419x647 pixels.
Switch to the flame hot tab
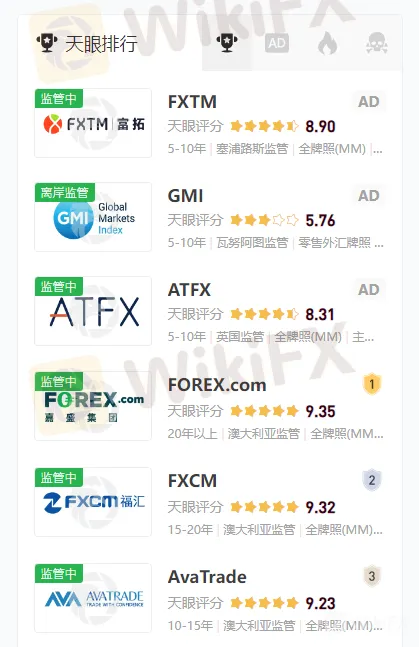[327, 43]
